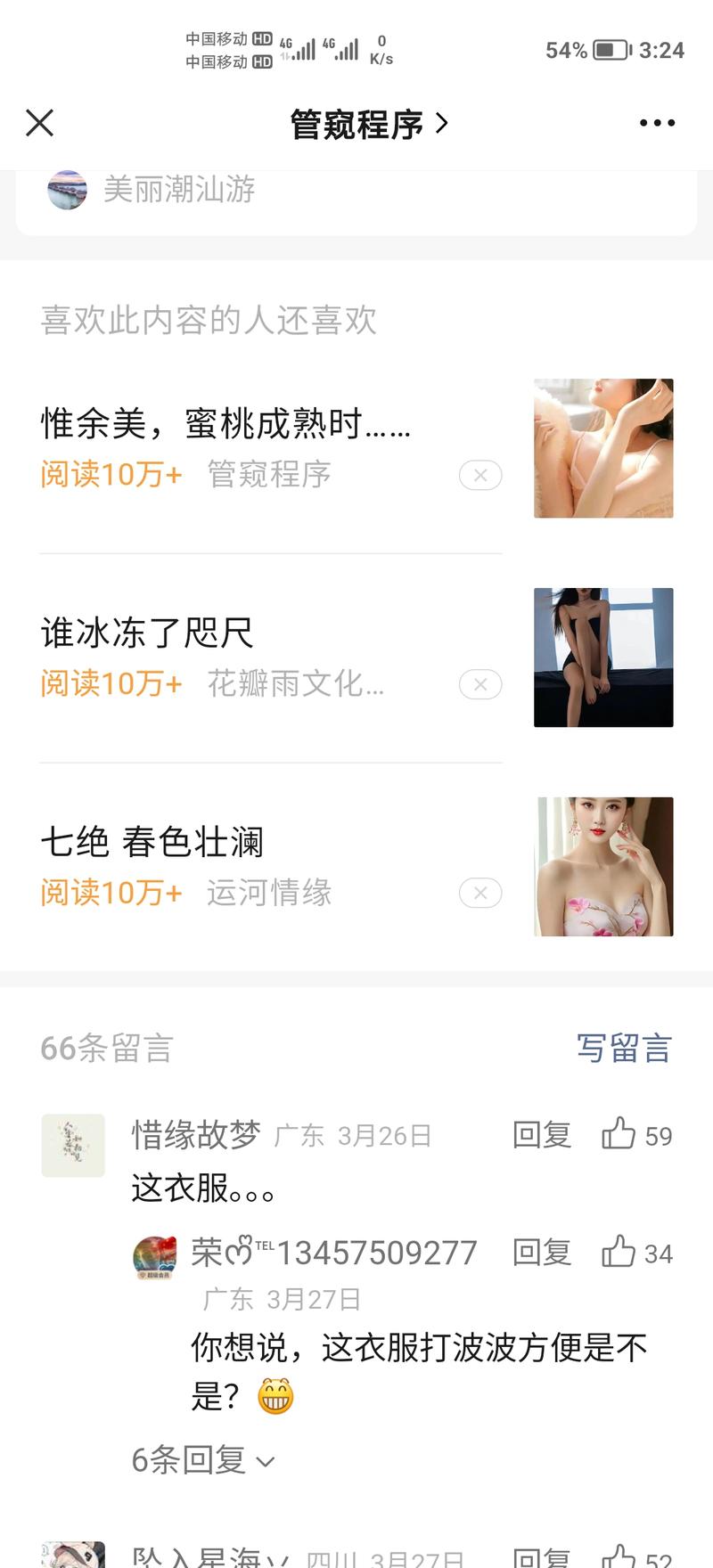Tap the 谁冰冻了咫尺 article thumbnail

[603, 658]
